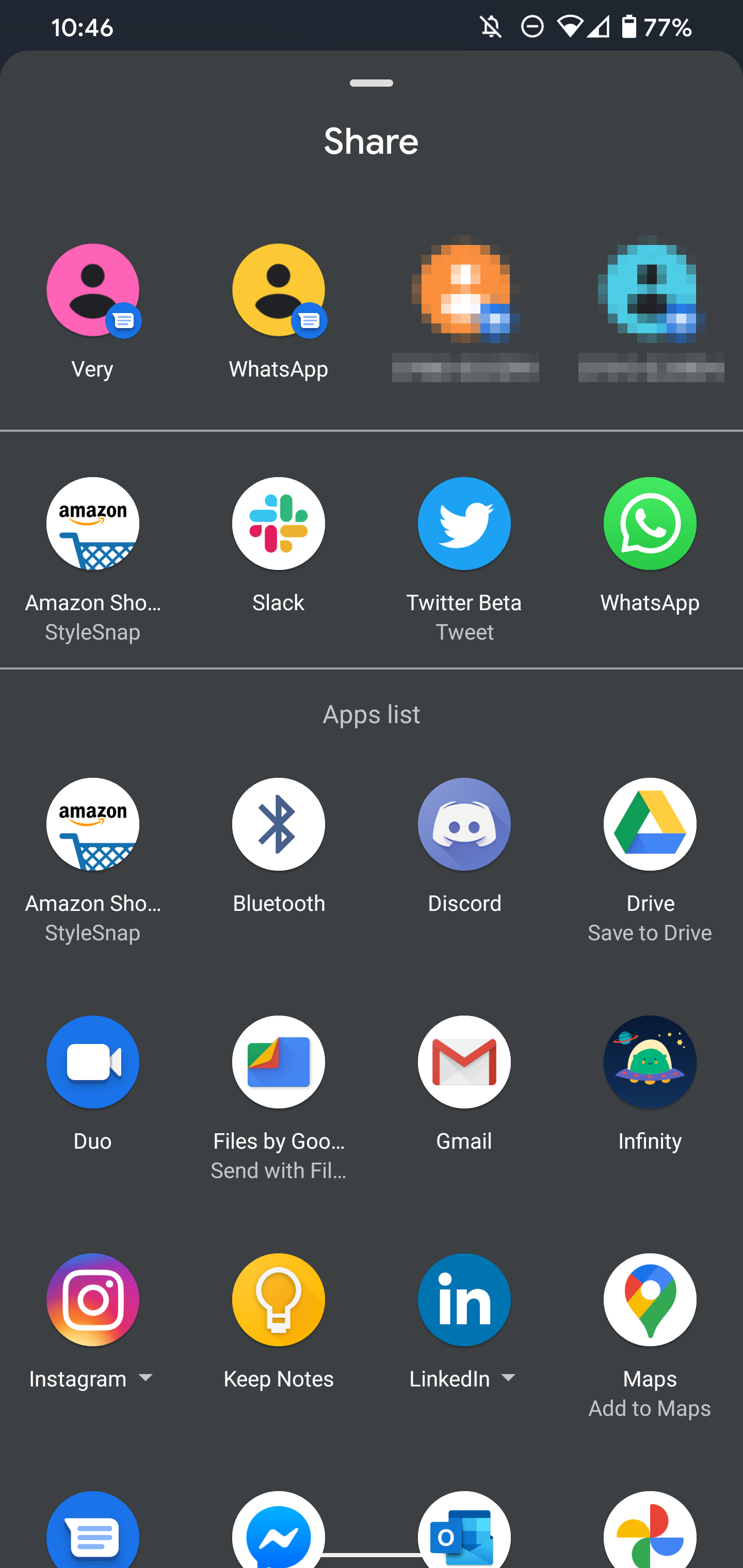Open Infinity app to share

pos(650,1062)
